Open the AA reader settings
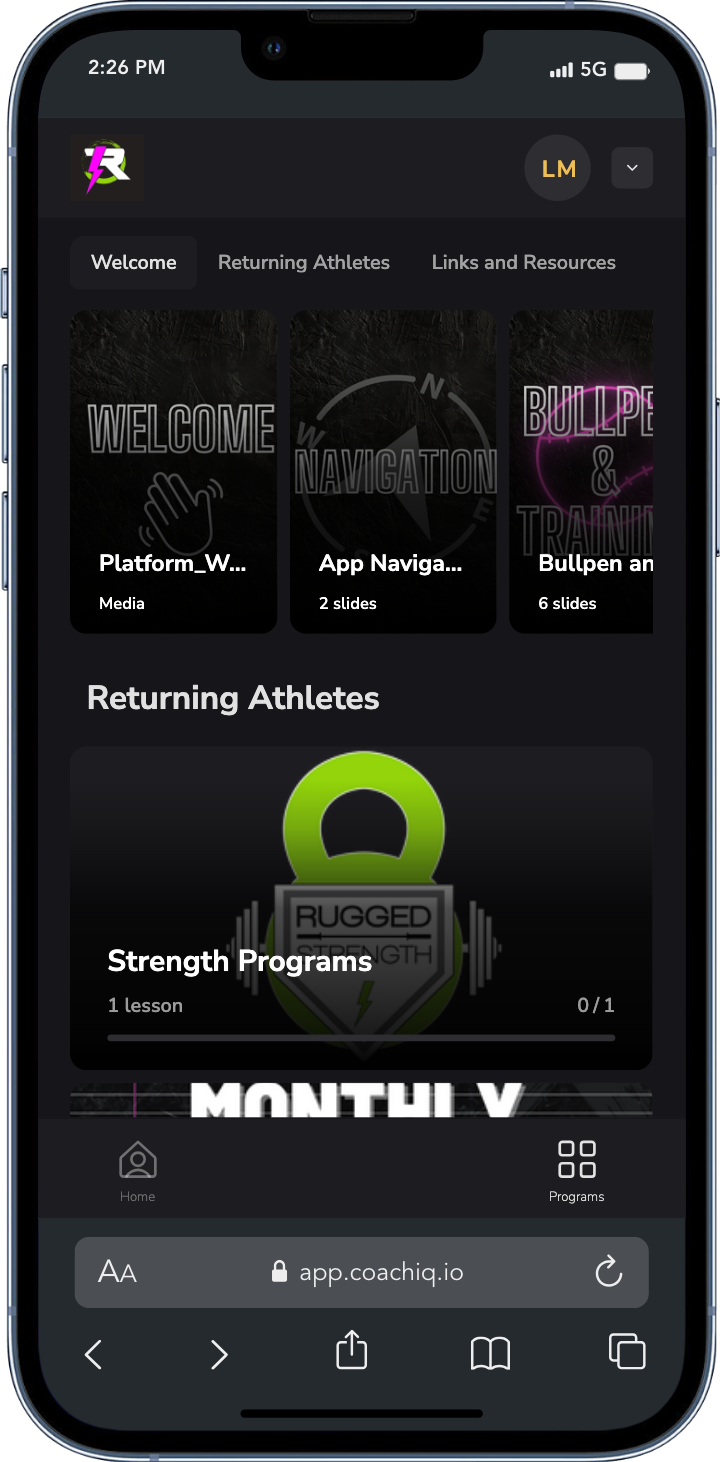The width and height of the screenshot is (720, 1462). [x=117, y=1272]
